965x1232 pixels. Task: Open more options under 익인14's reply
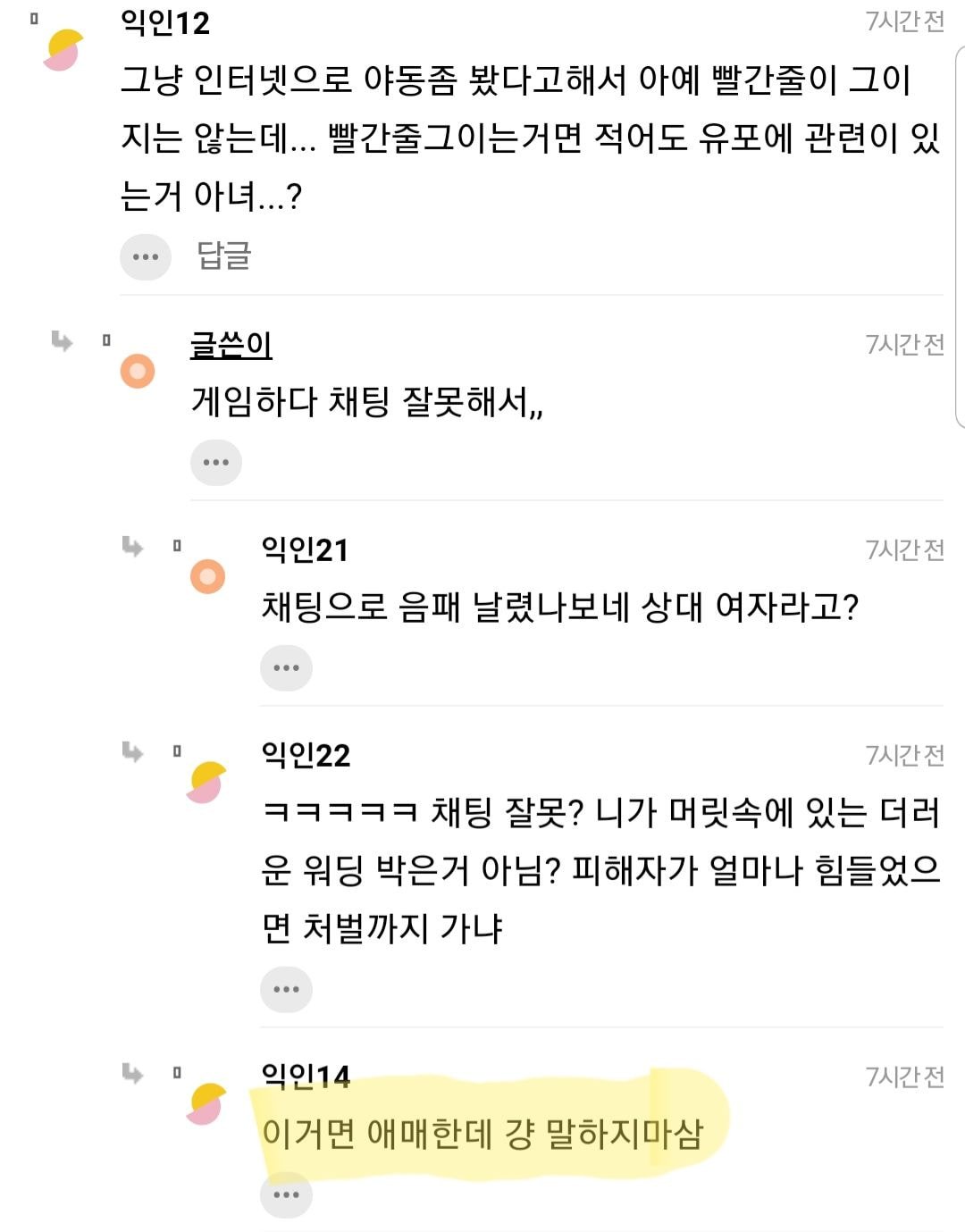[286, 1195]
